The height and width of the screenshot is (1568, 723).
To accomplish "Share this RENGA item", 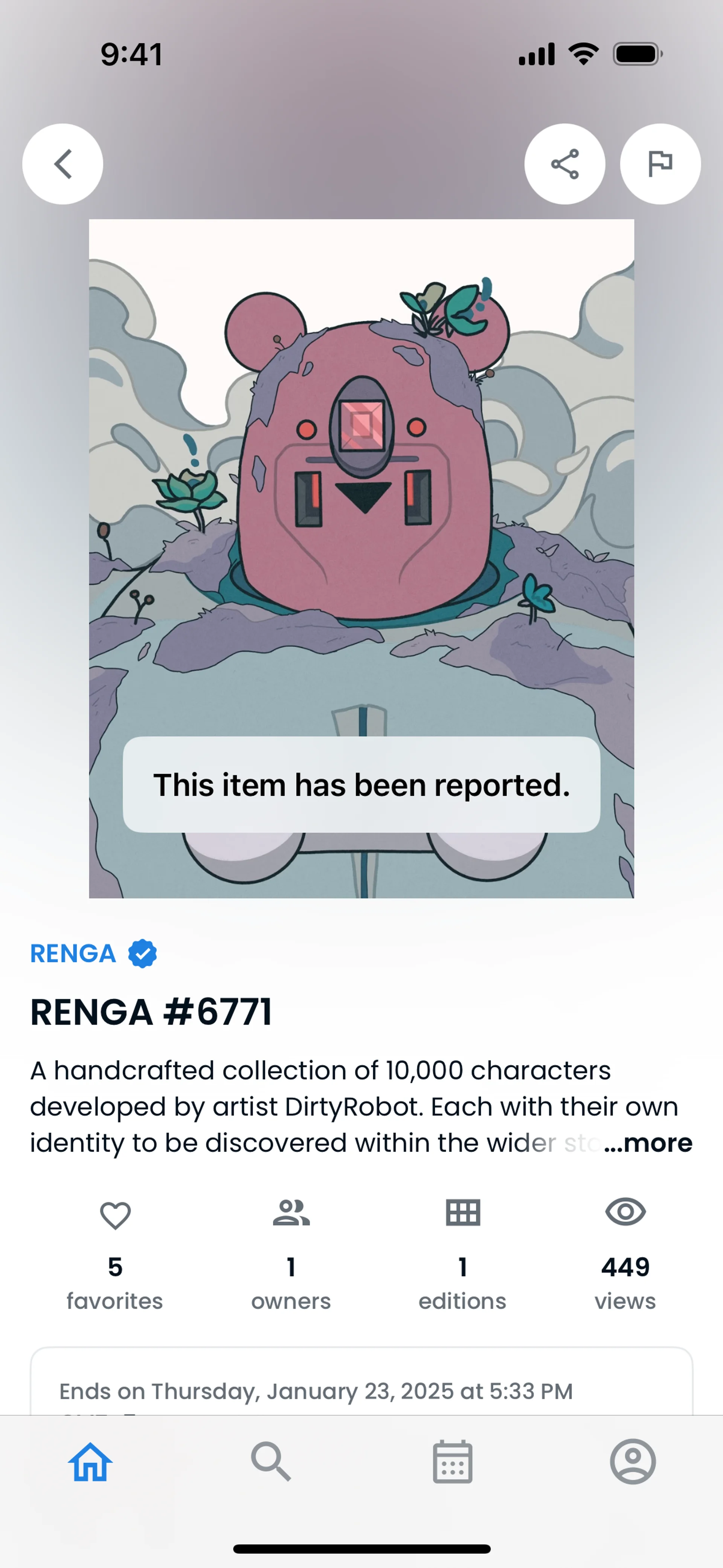I will [x=564, y=164].
